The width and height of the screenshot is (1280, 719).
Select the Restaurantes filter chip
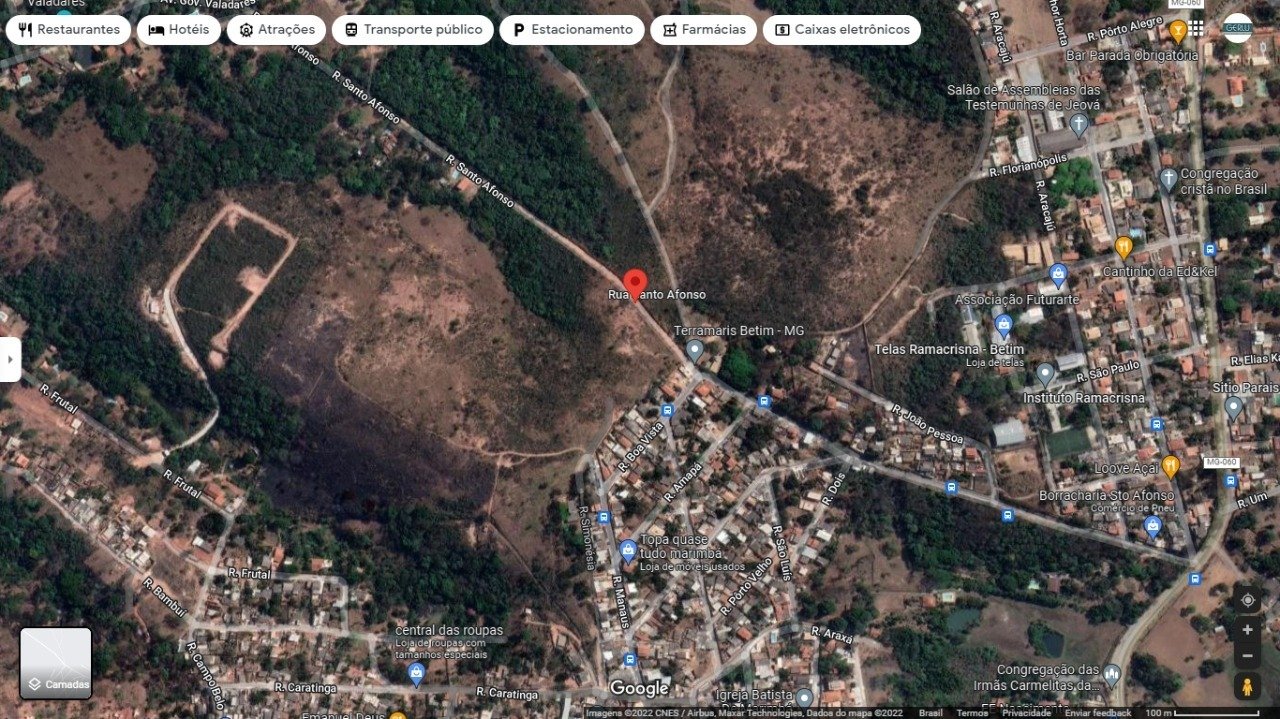68,29
